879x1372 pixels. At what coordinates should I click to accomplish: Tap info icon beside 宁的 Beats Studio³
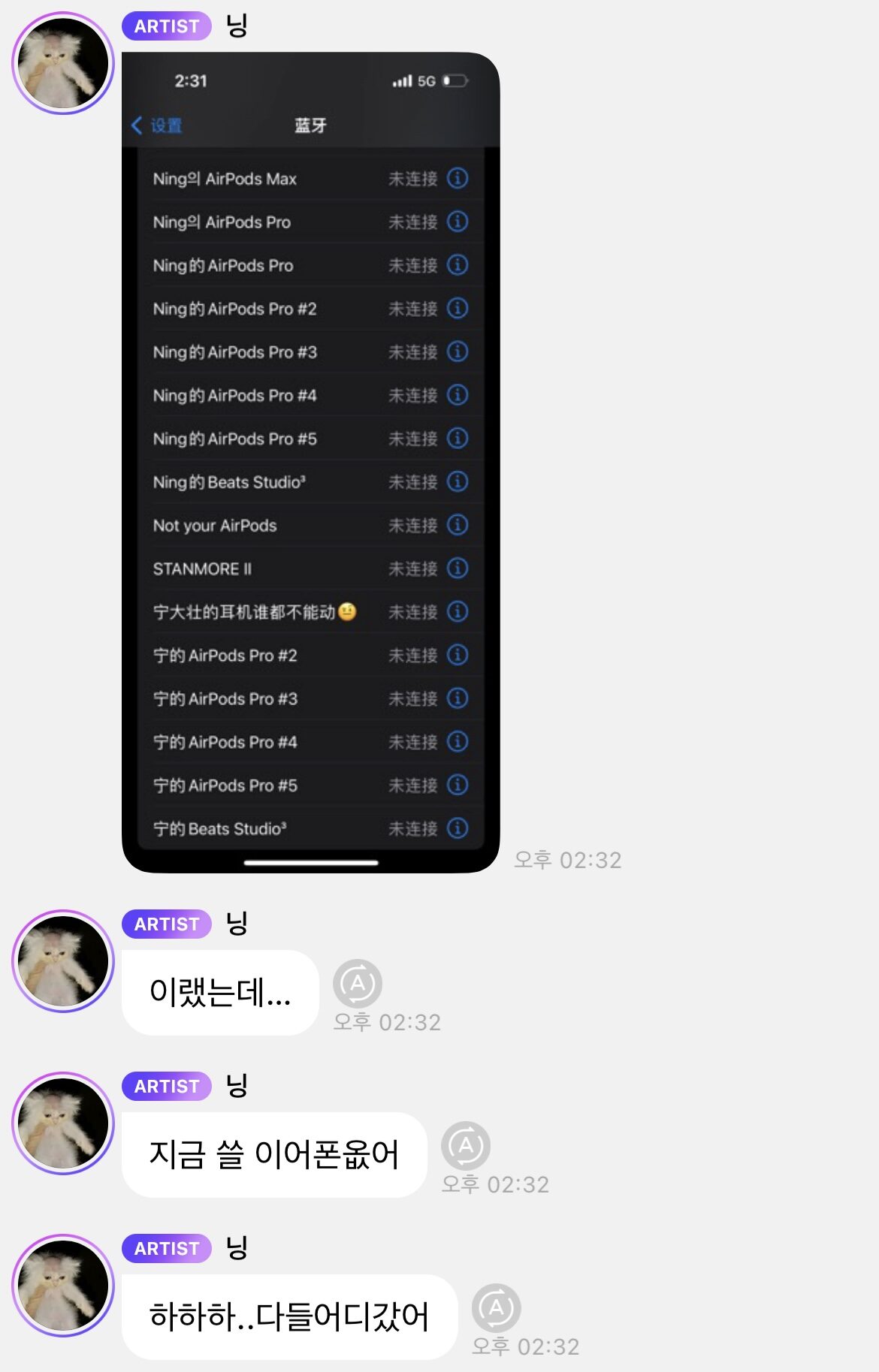[x=457, y=829]
